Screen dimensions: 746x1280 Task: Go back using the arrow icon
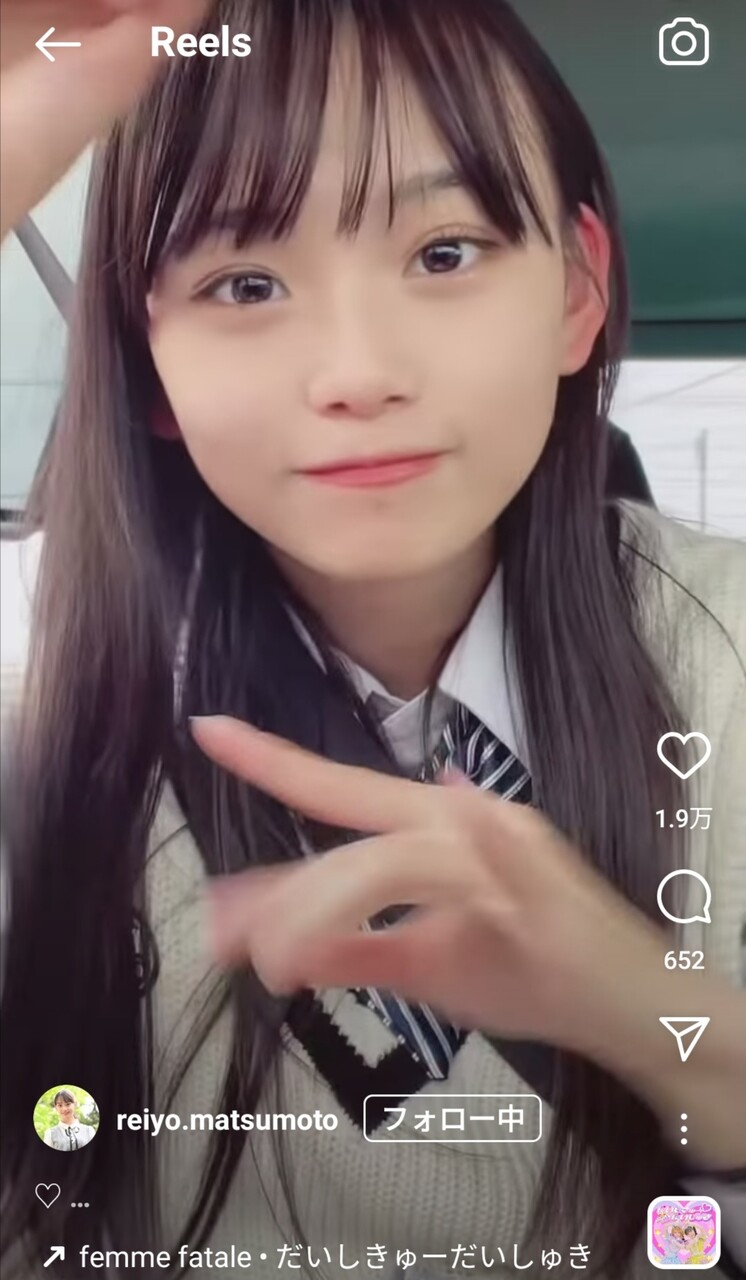click(57, 43)
